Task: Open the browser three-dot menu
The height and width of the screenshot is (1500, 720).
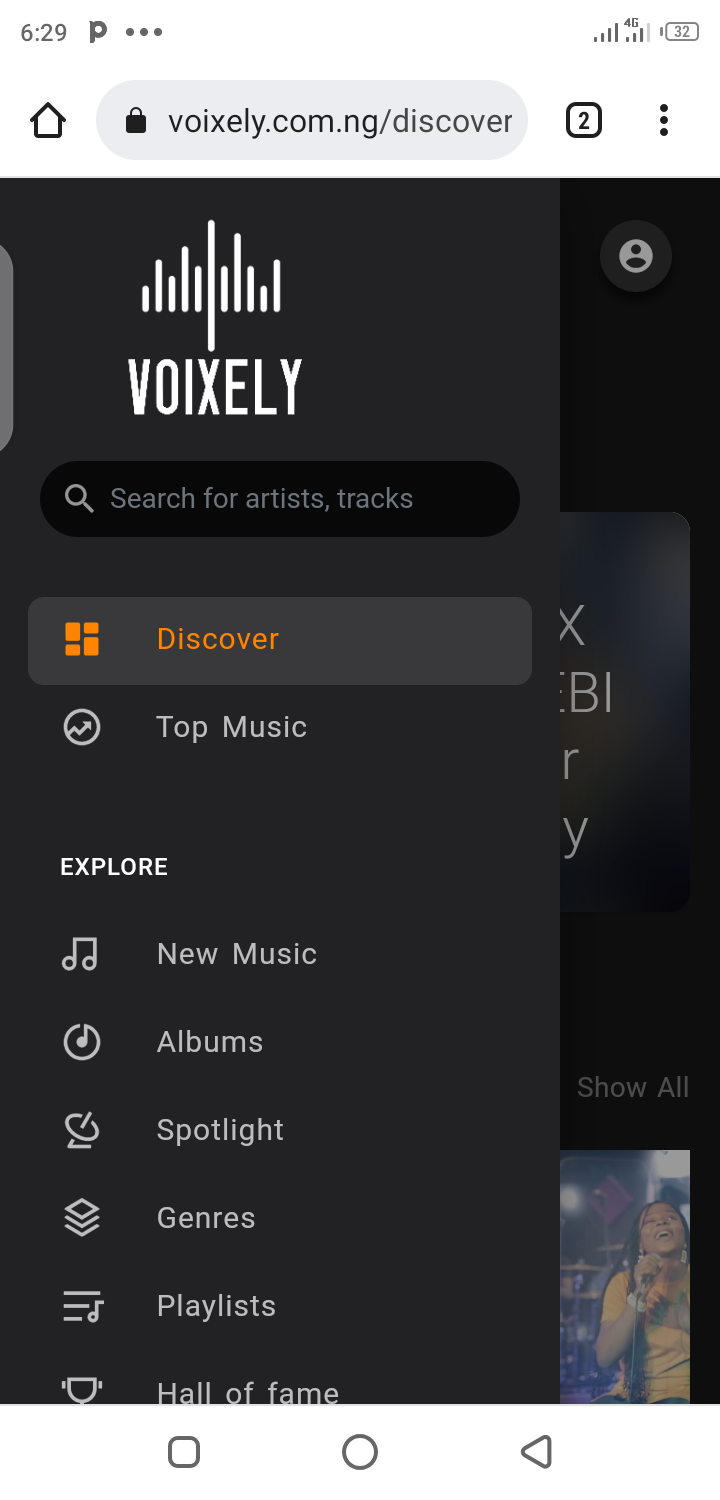Action: [663, 120]
